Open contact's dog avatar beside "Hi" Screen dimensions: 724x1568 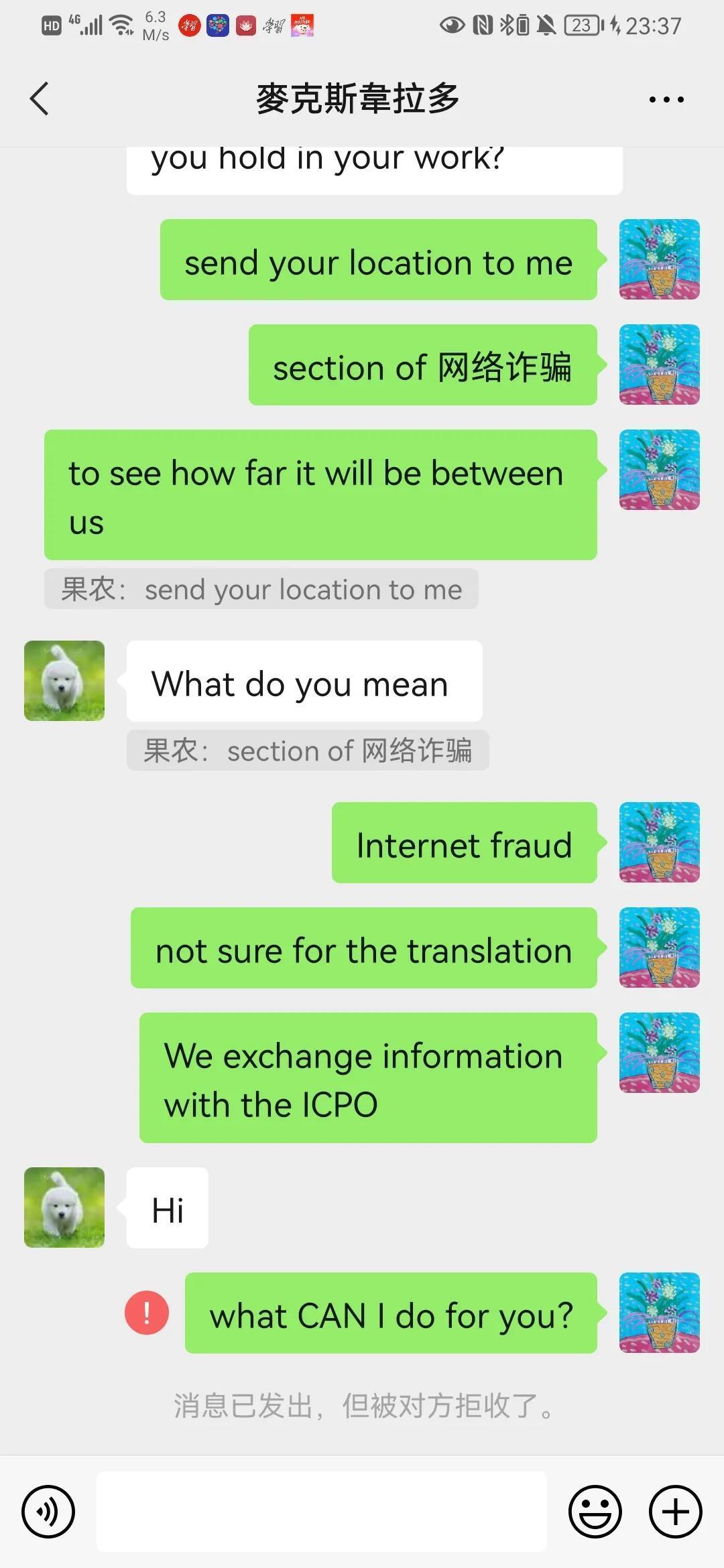(x=64, y=1207)
